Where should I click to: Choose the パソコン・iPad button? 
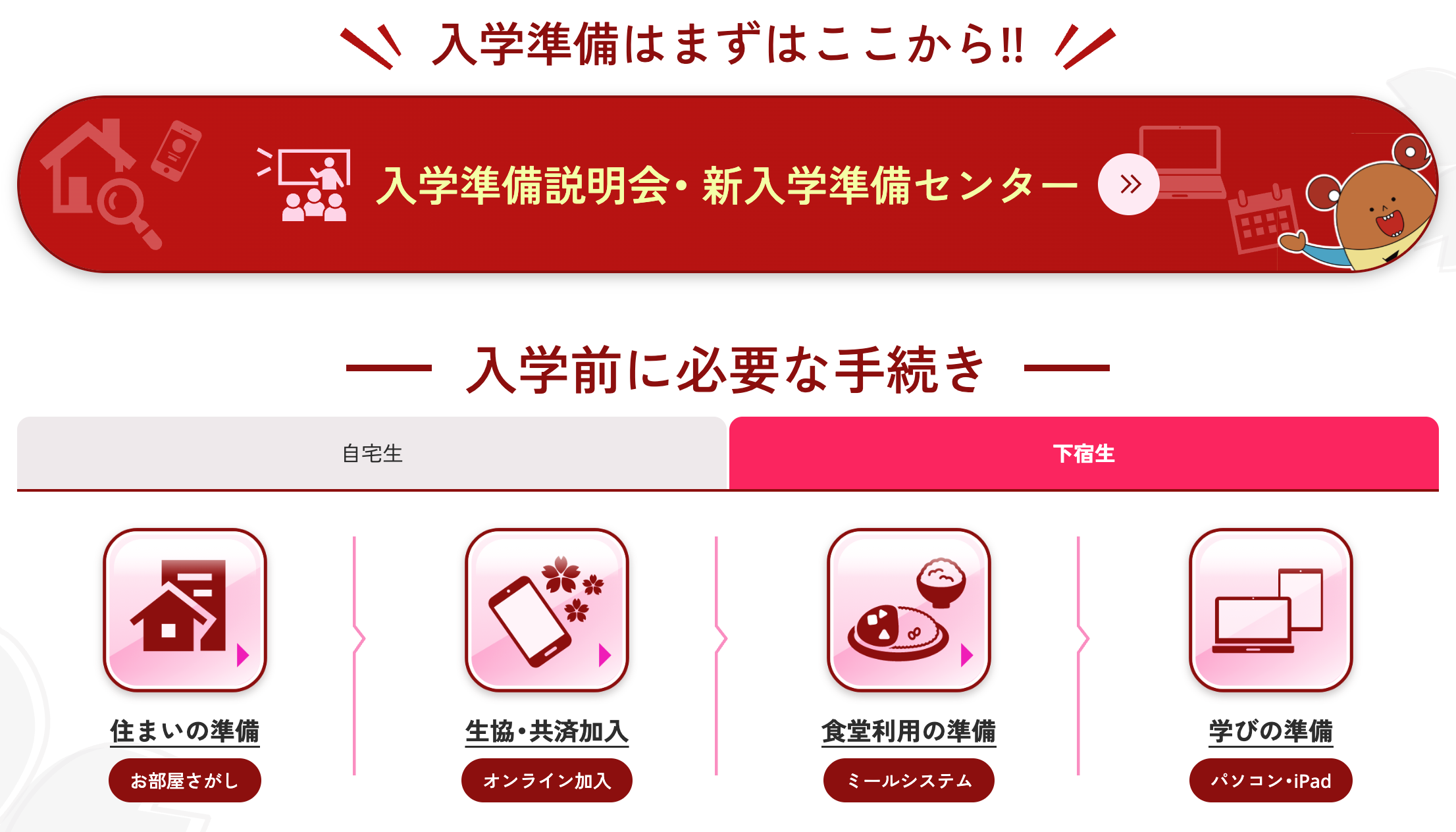click(x=1270, y=781)
